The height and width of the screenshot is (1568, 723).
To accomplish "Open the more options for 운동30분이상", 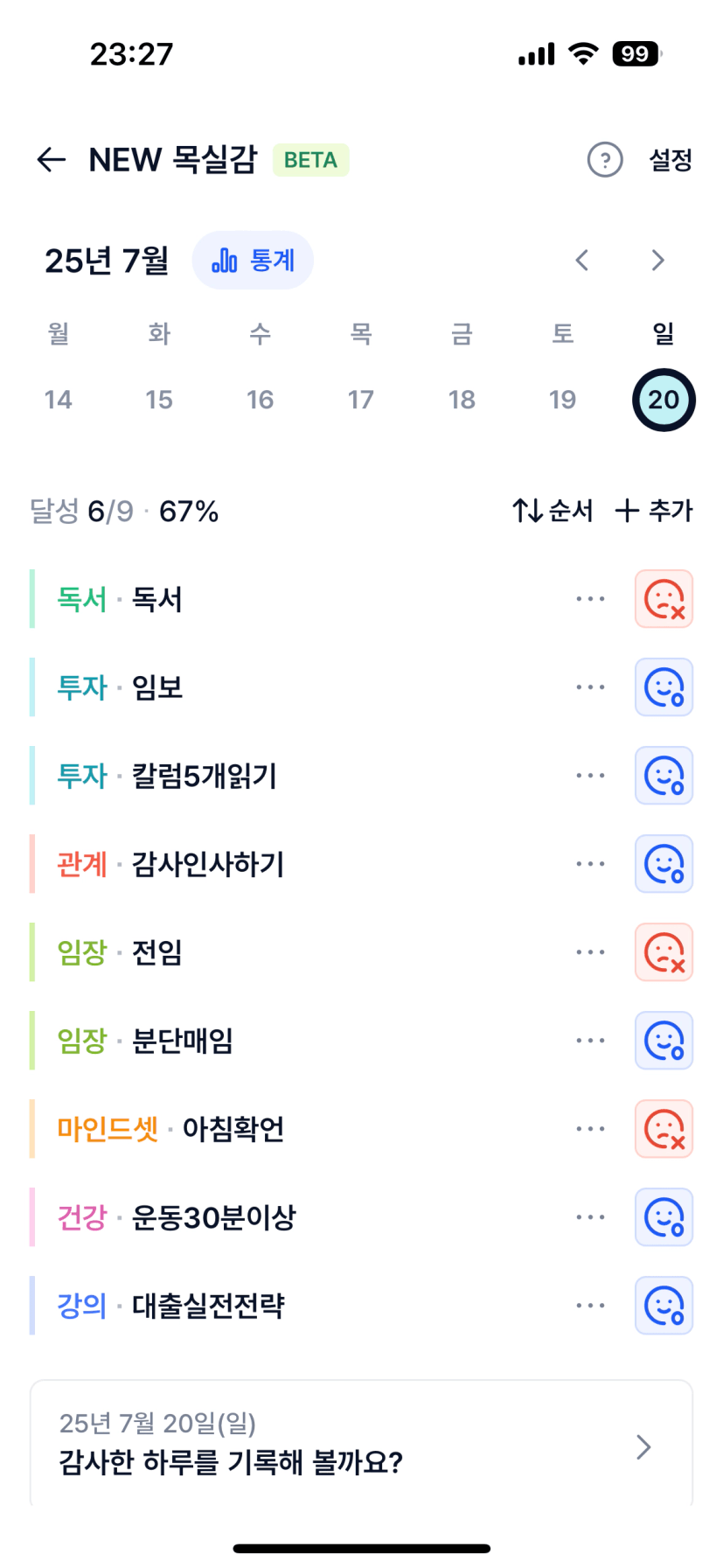I will click(x=590, y=1217).
